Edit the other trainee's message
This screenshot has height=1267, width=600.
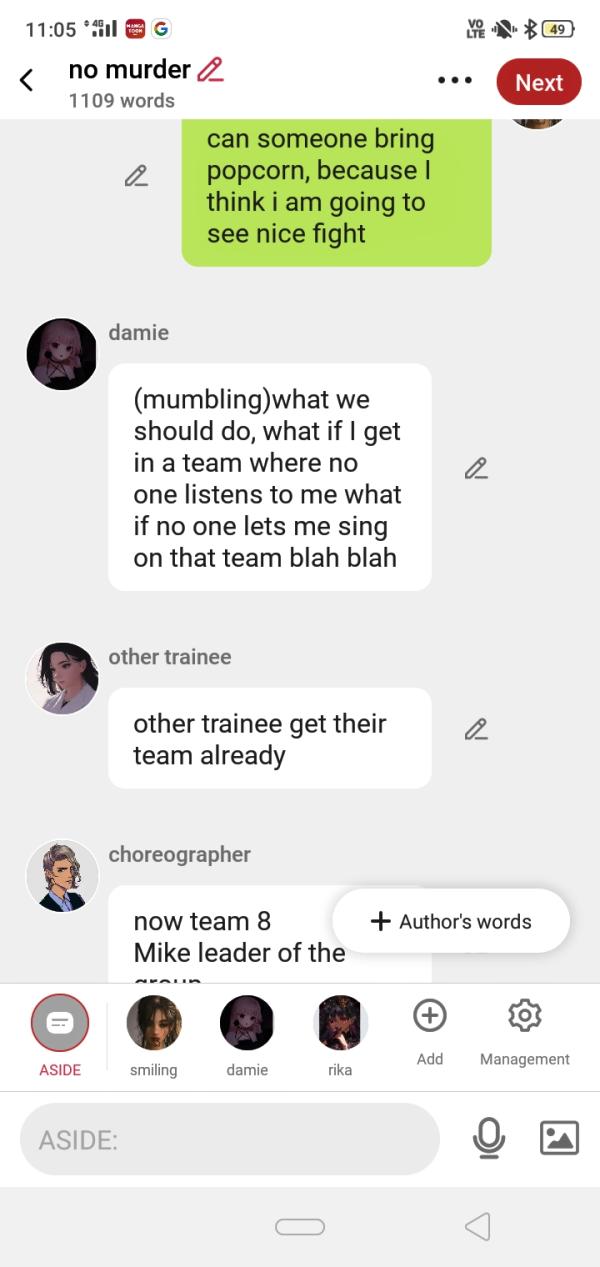click(x=476, y=729)
